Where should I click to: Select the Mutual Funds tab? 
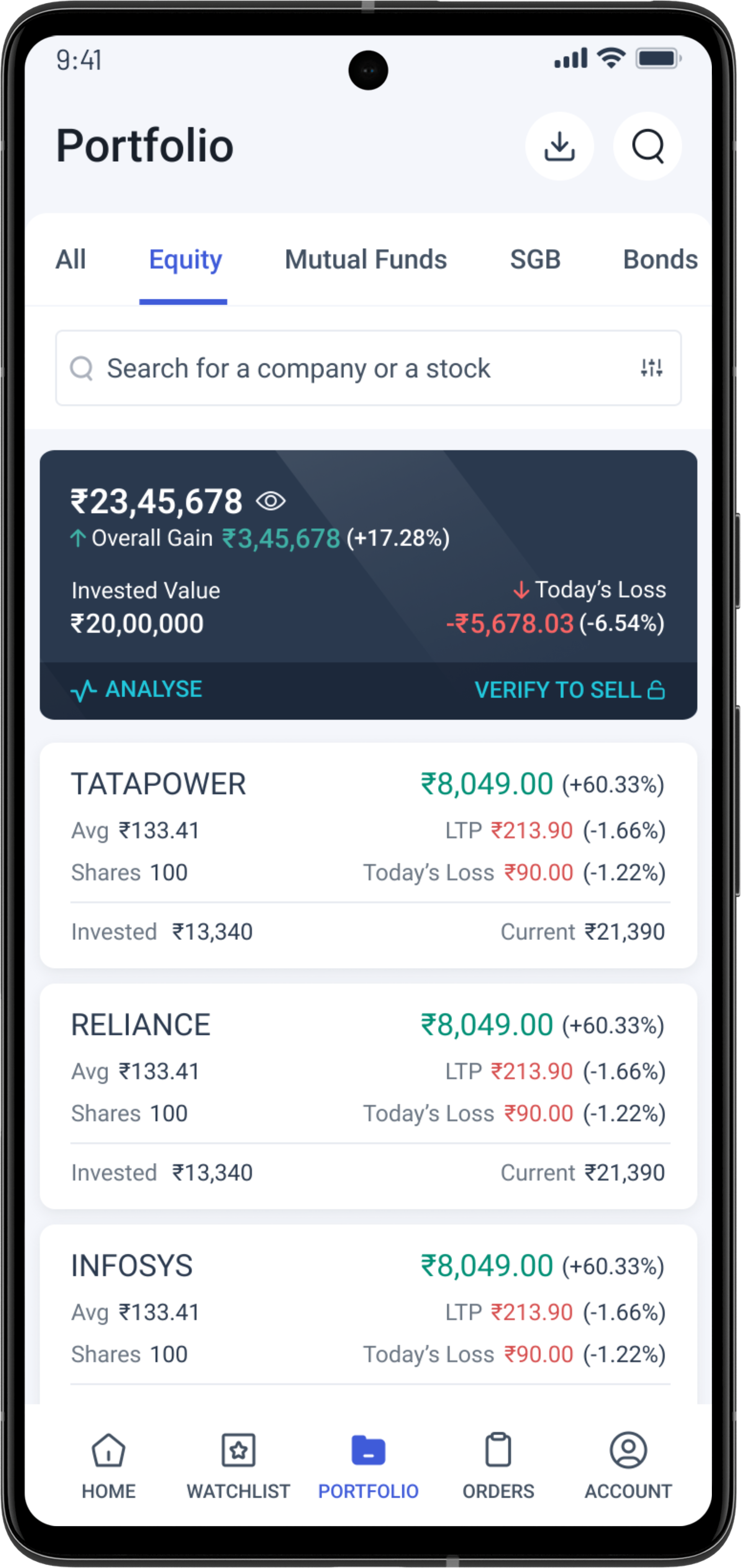366,259
